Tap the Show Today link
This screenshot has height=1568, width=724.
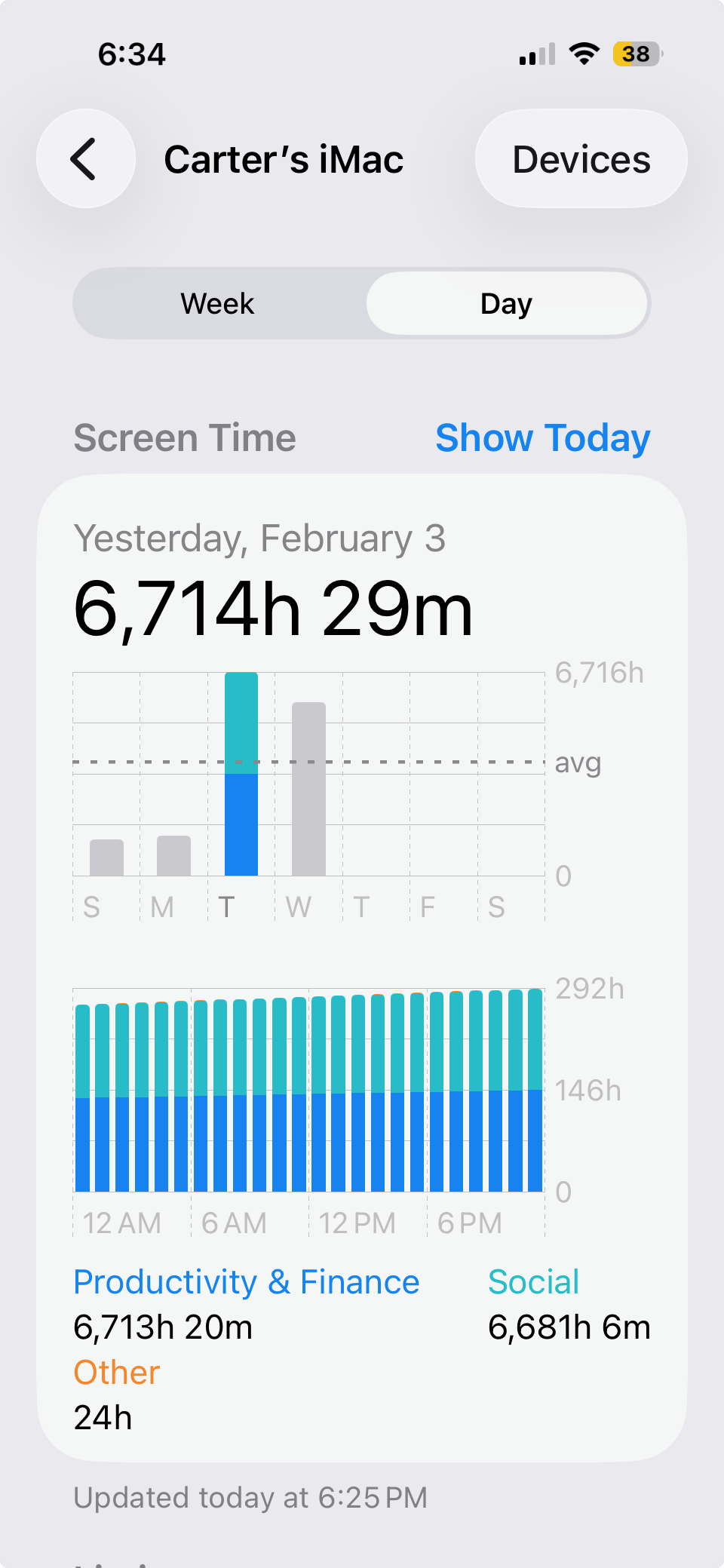(x=542, y=438)
